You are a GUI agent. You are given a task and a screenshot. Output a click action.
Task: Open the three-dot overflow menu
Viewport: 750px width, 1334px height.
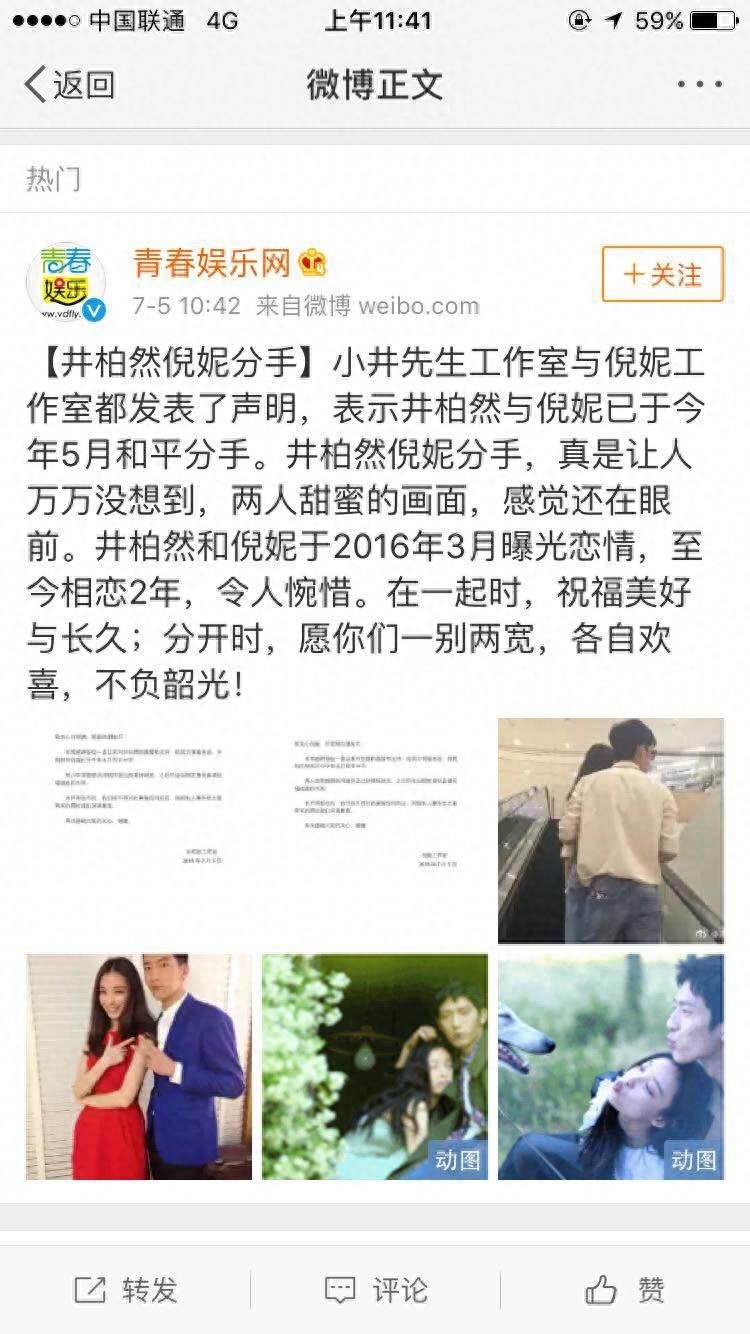[x=699, y=85]
